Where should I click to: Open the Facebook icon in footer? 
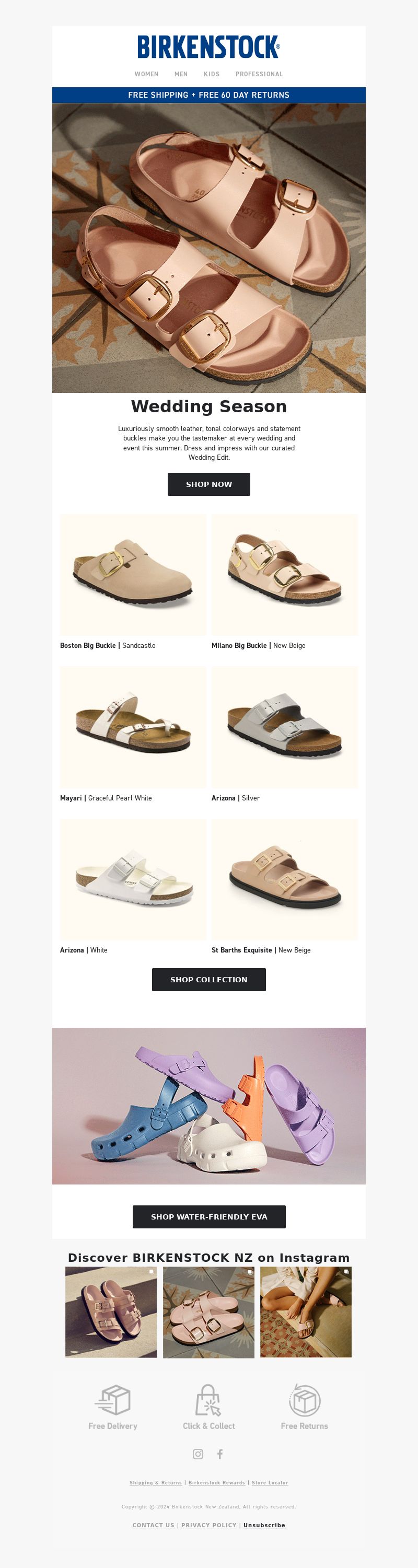point(220,1454)
